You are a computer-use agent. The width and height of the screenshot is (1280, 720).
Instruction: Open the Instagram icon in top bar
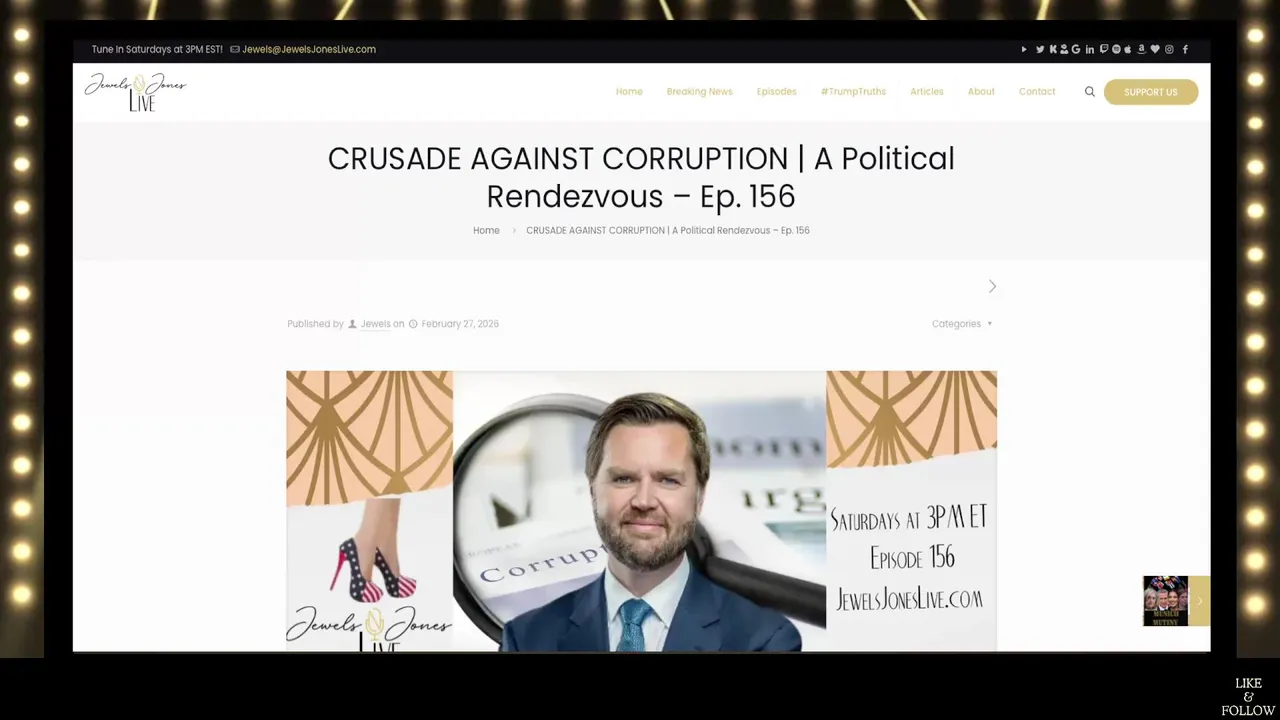[1169, 49]
